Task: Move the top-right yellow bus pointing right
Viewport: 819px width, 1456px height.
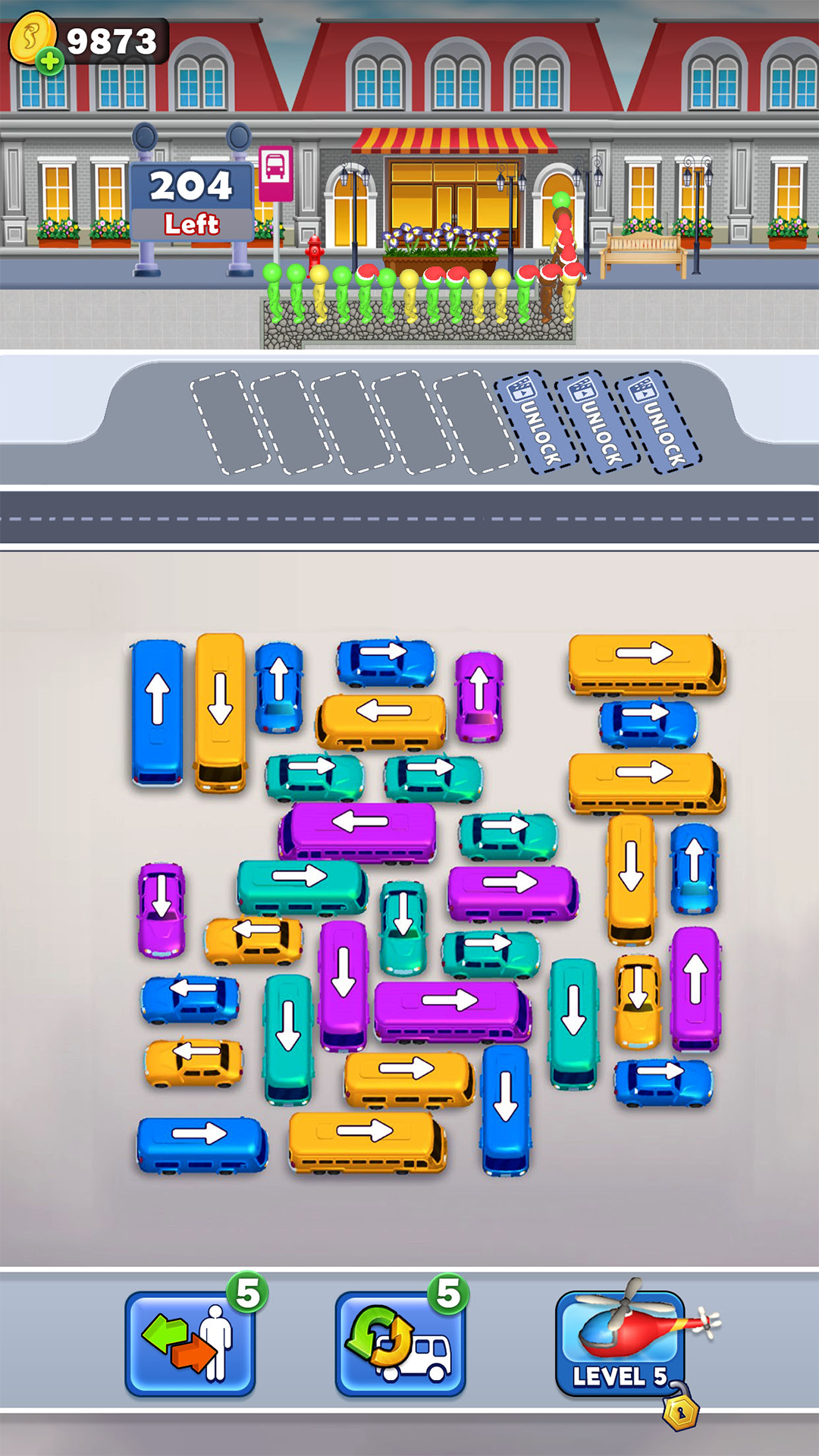Action: click(646, 664)
